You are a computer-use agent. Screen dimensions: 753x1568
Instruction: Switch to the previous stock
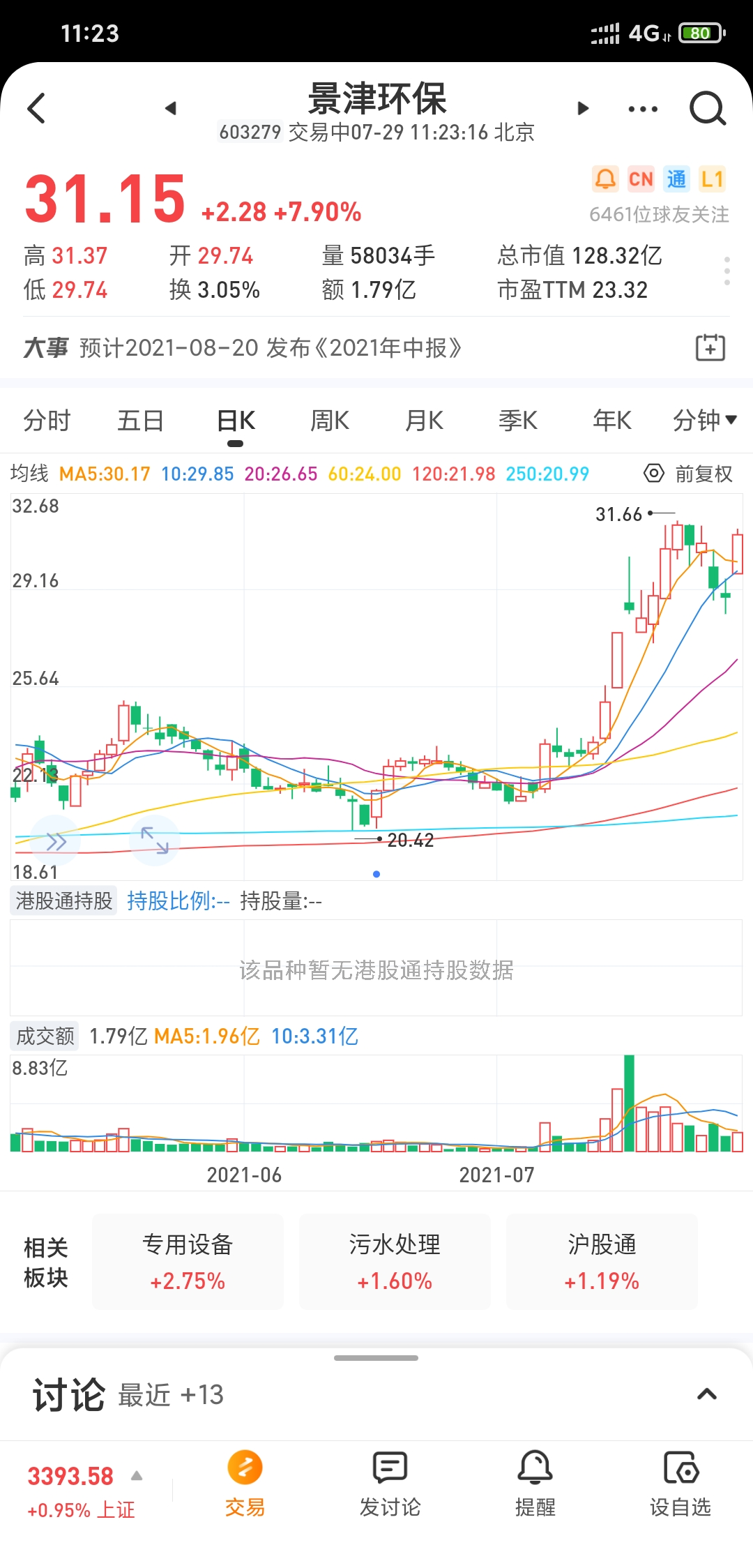(170, 108)
